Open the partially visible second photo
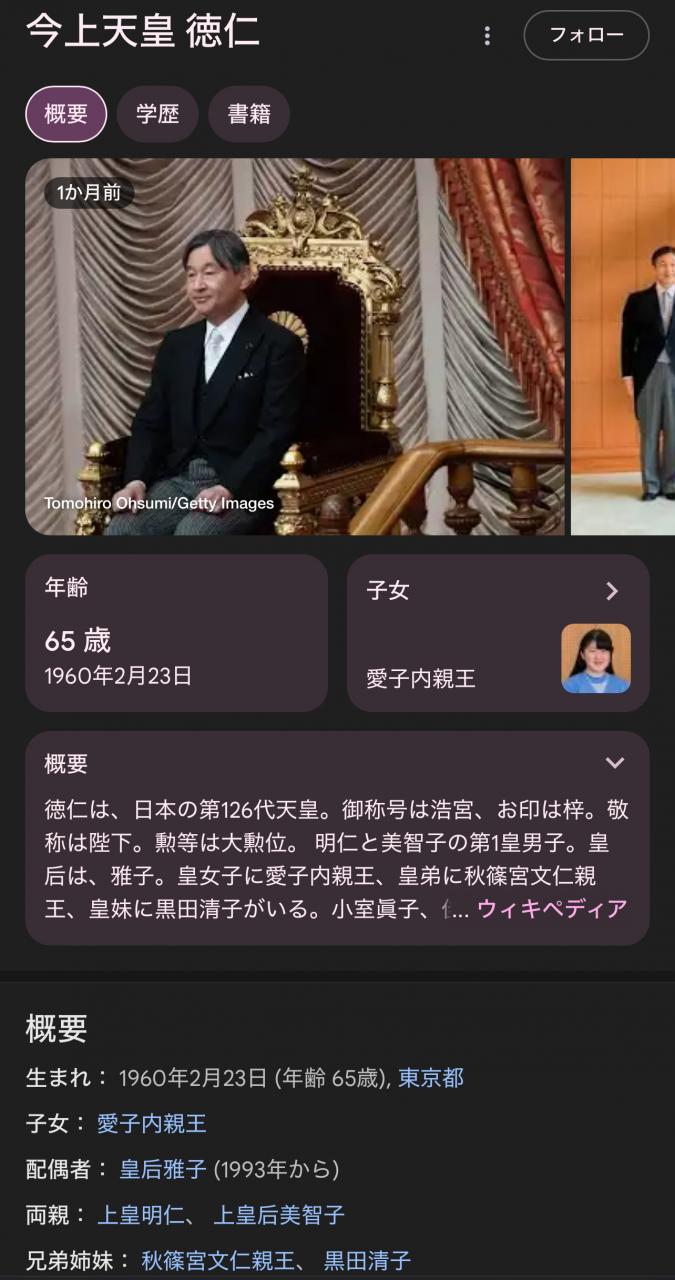The width and height of the screenshot is (675, 1280). 623,347
